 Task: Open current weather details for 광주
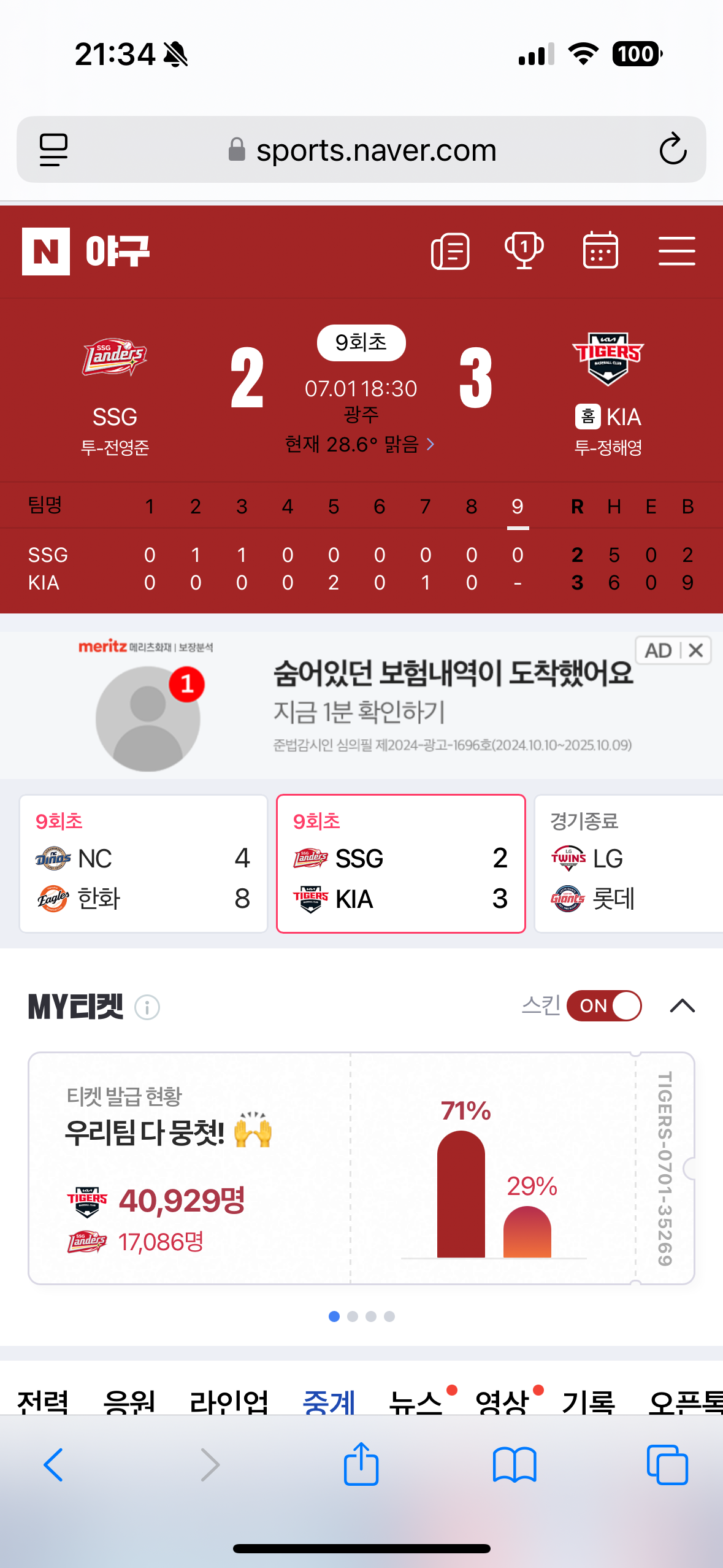point(361,444)
